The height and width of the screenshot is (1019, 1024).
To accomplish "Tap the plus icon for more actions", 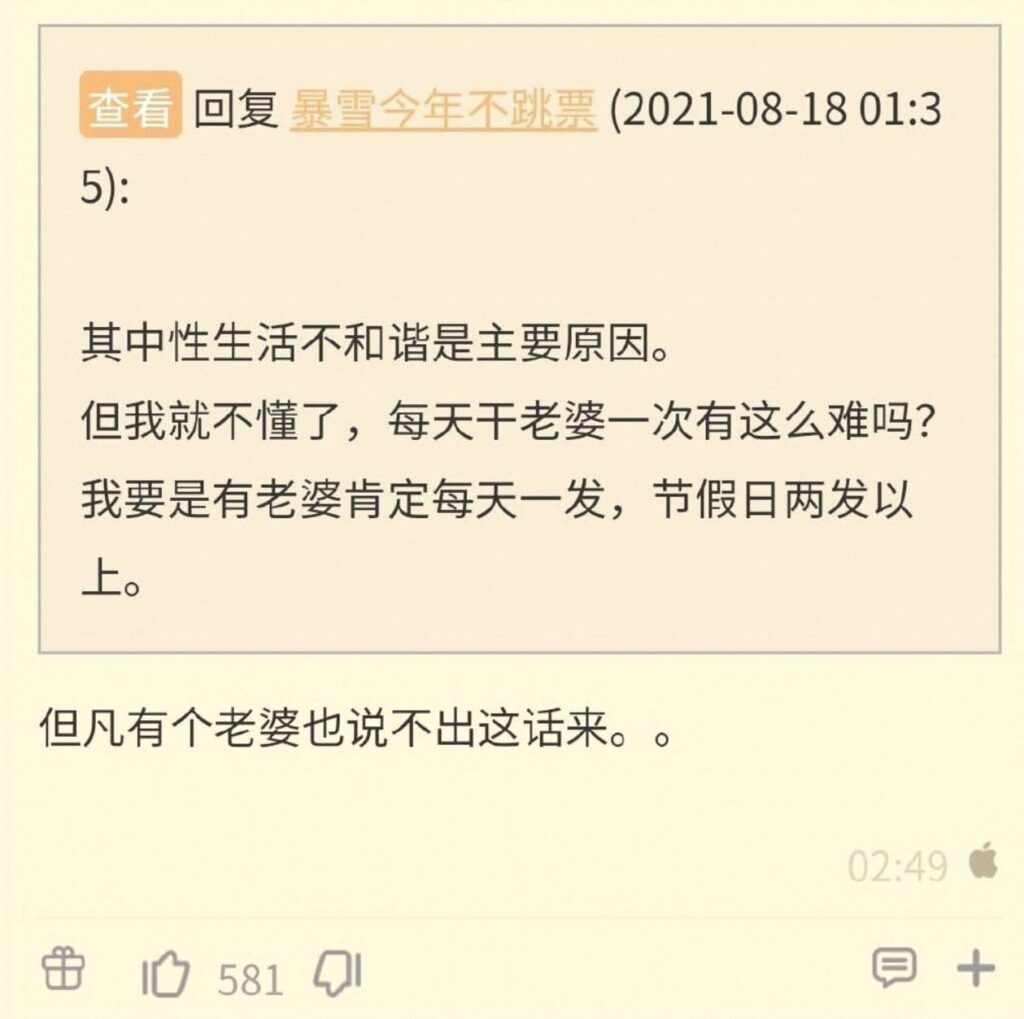I will click(976, 968).
